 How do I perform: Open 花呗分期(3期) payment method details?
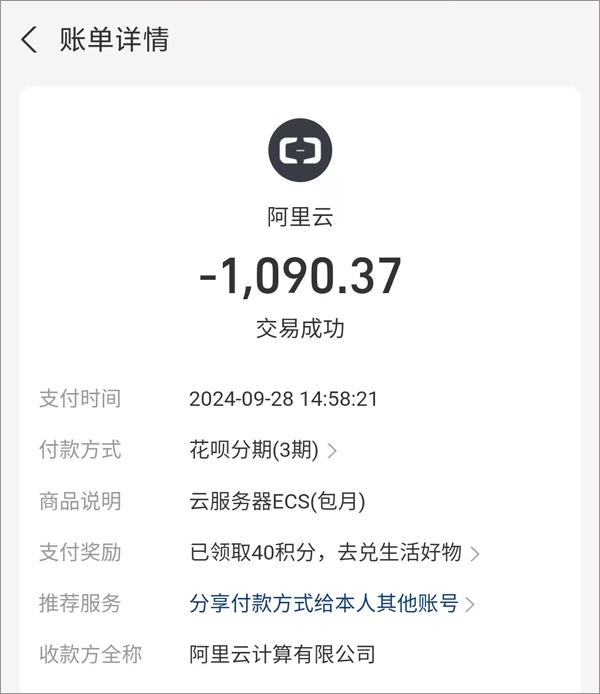[x=262, y=450]
